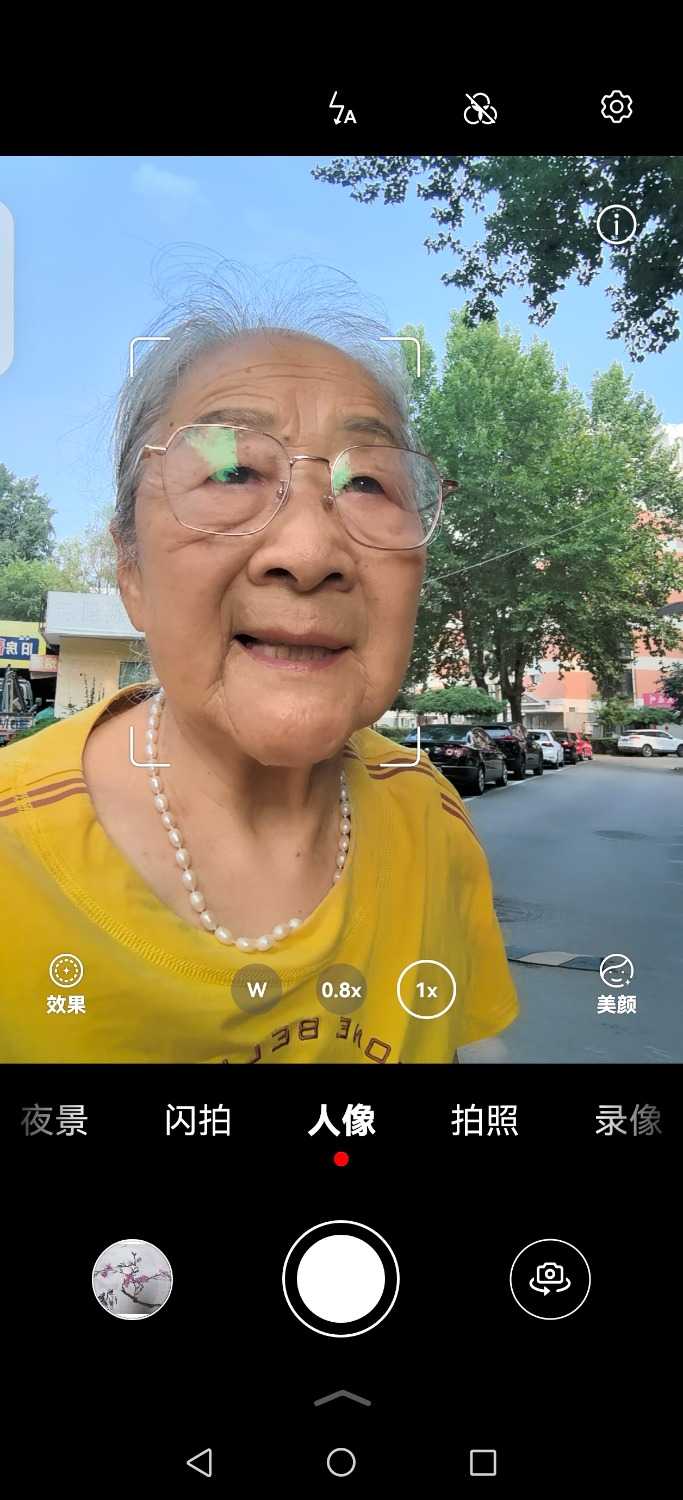Screen dimensions: 683x1500
Task: Open the info icon in the viewfinder
Action: (x=616, y=226)
